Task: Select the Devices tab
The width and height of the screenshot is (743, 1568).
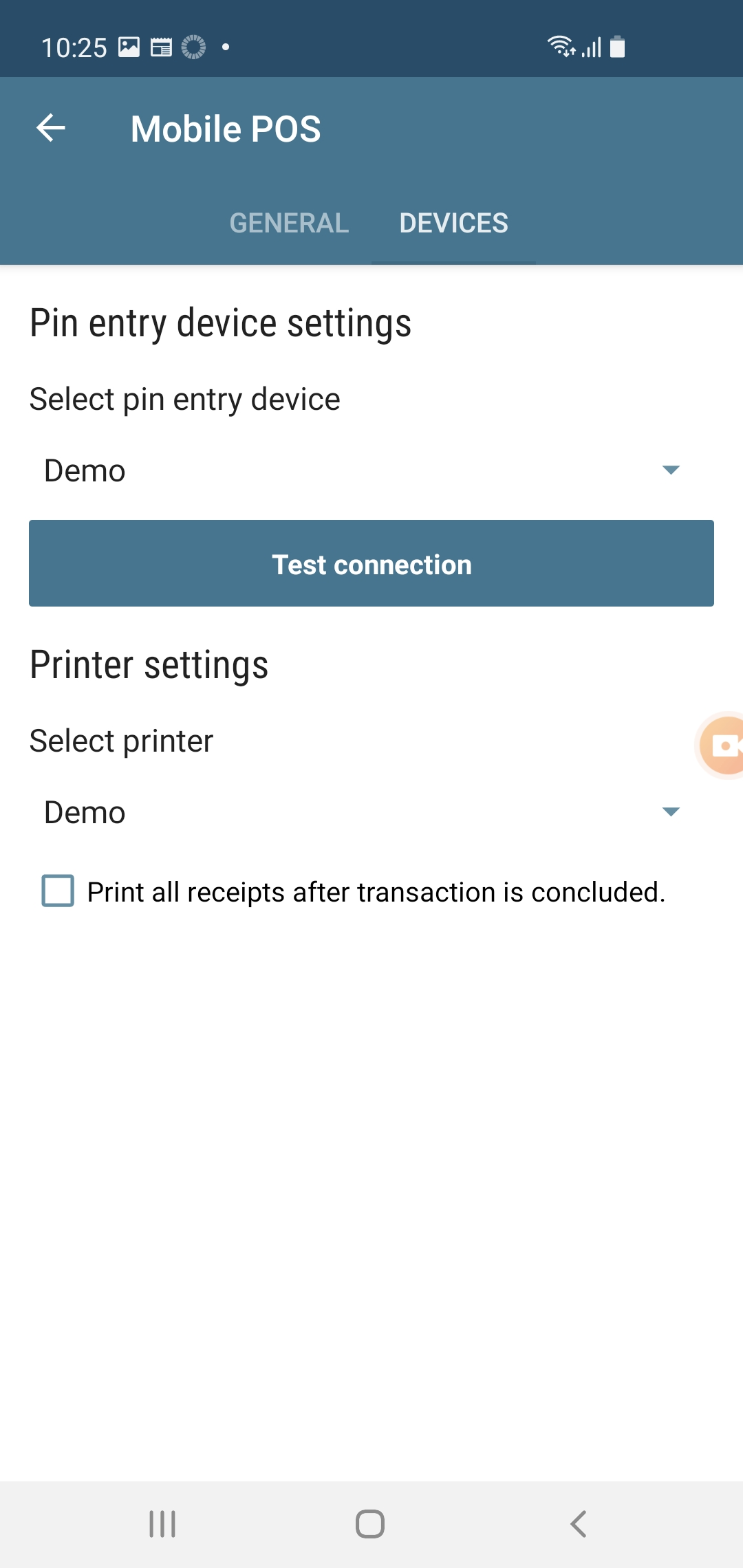Action: click(453, 223)
